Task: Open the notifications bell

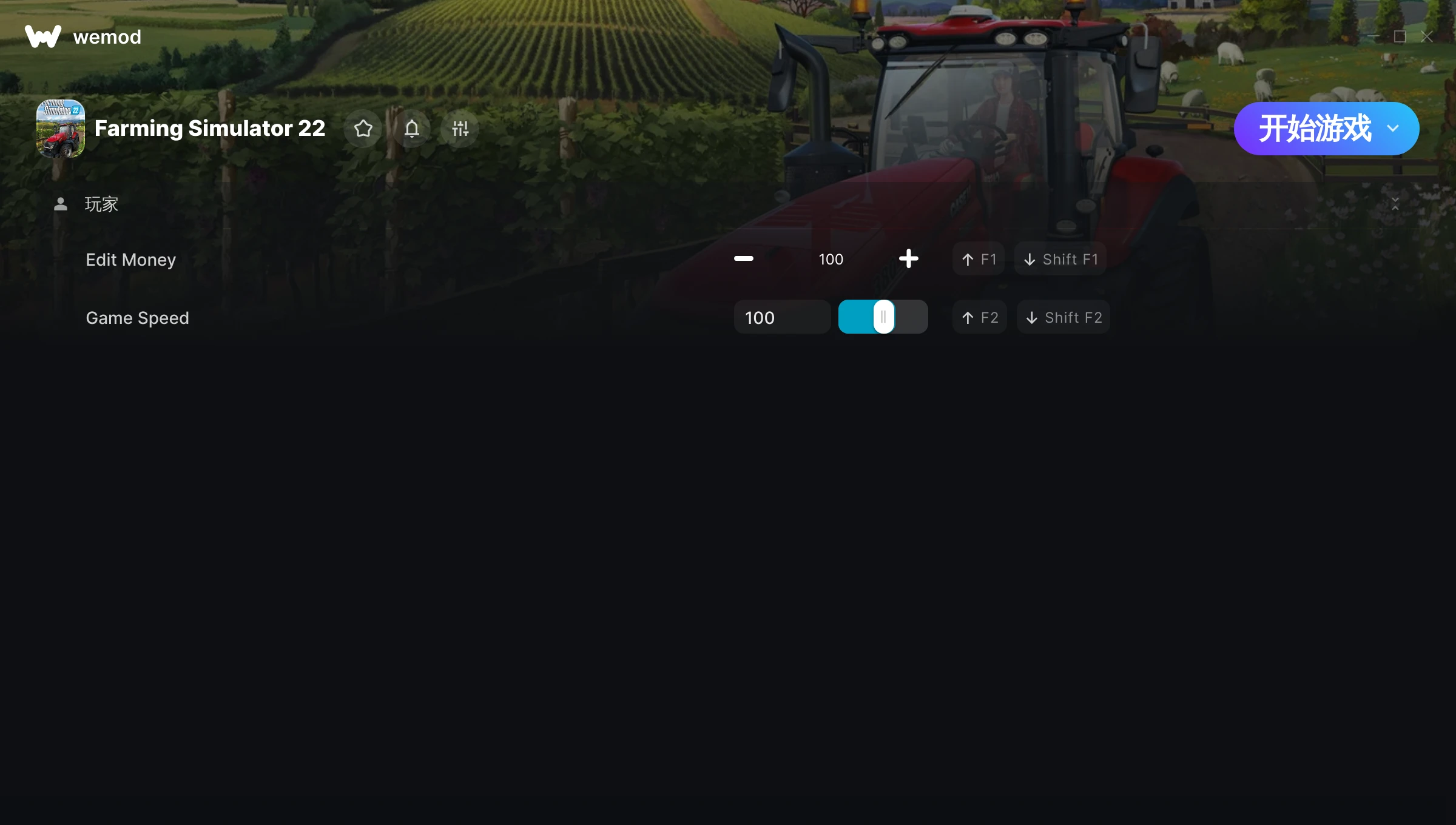Action: pos(412,129)
